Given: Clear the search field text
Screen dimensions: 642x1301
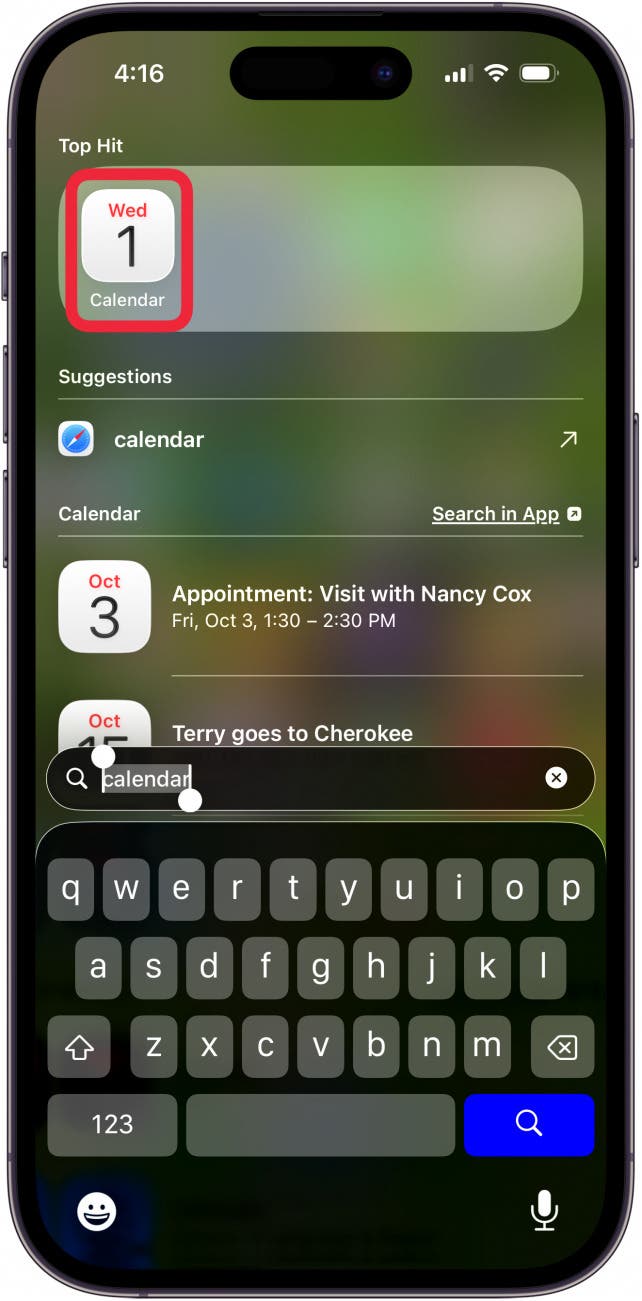Looking at the screenshot, I should (556, 777).
